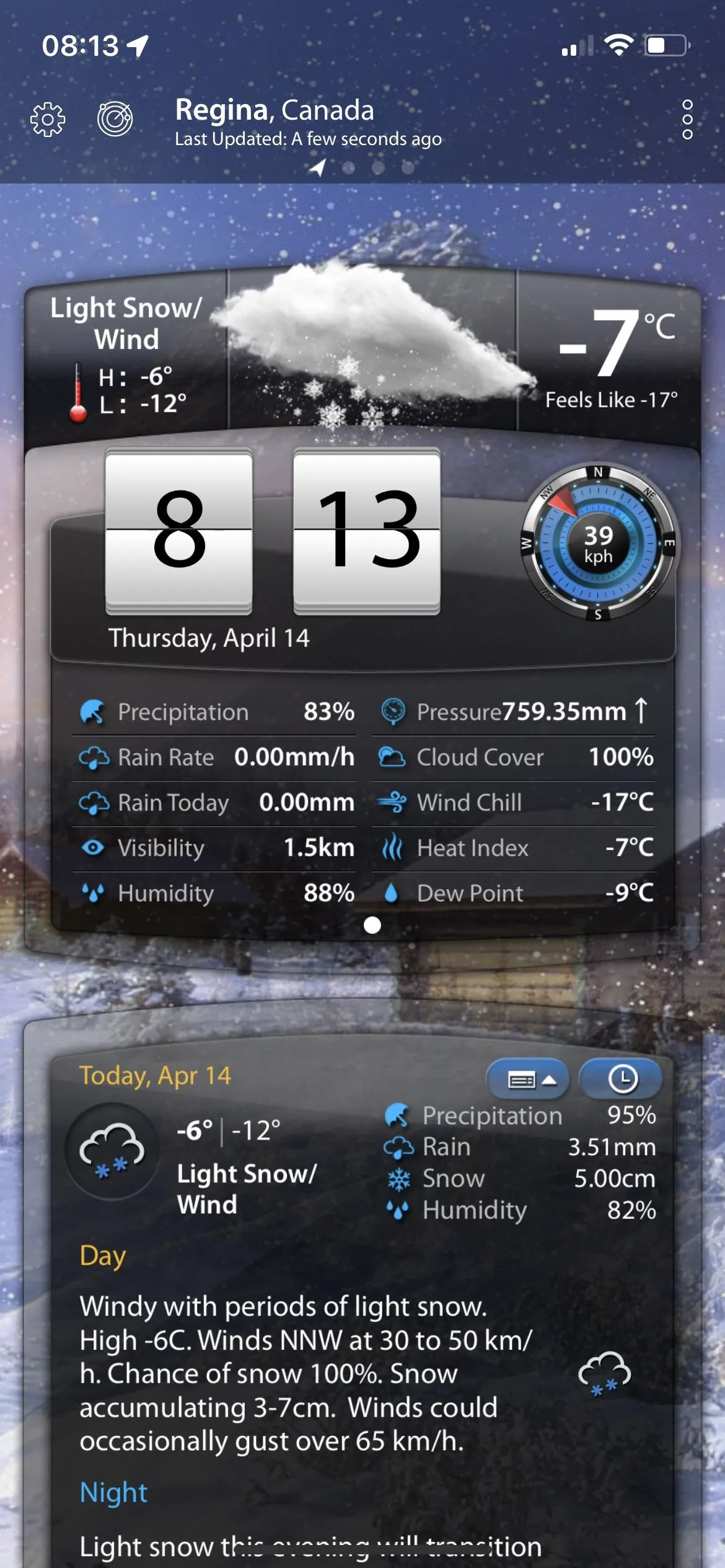Tap the flip clock widget
Viewport: 725px width, 1568px height.
pyautogui.click(x=273, y=531)
